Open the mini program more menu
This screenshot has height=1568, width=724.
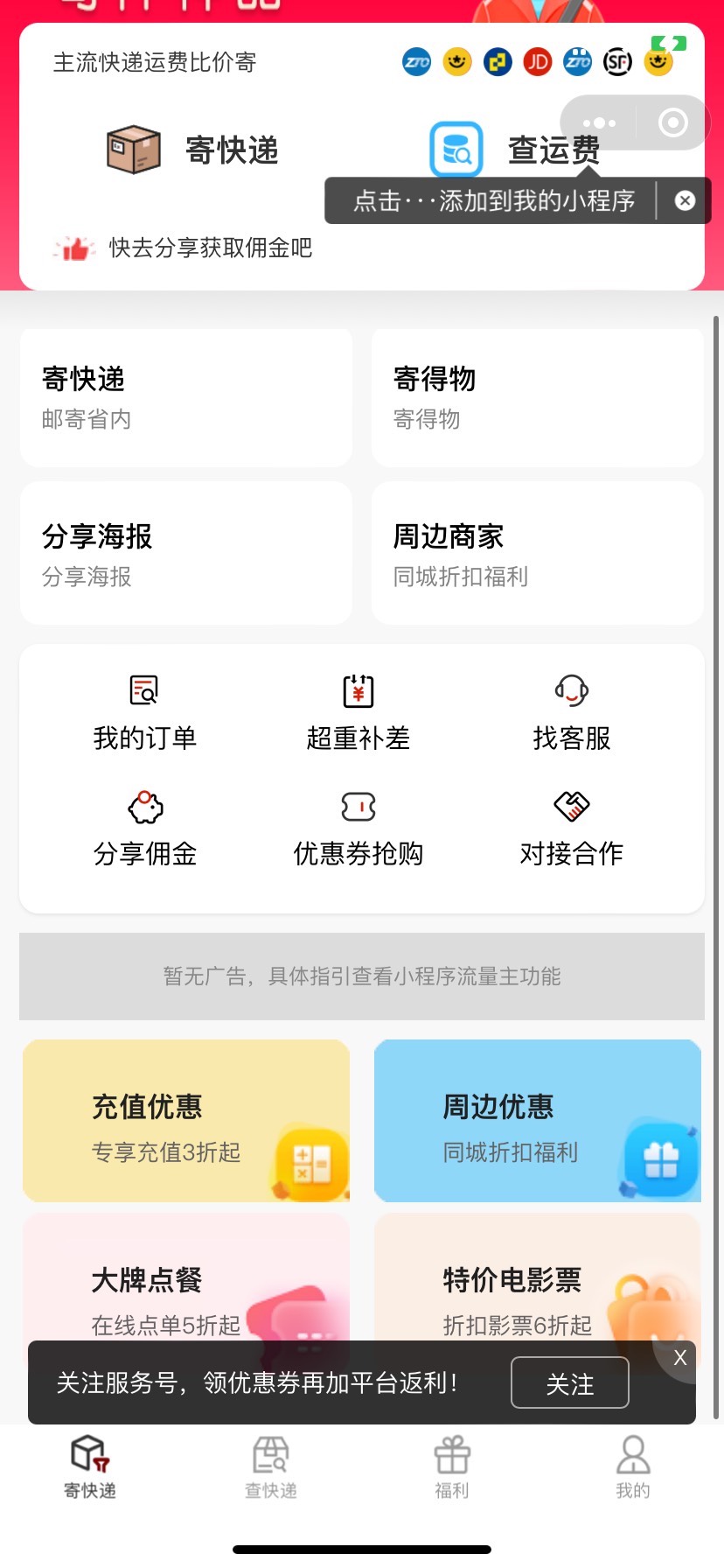(x=599, y=123)
